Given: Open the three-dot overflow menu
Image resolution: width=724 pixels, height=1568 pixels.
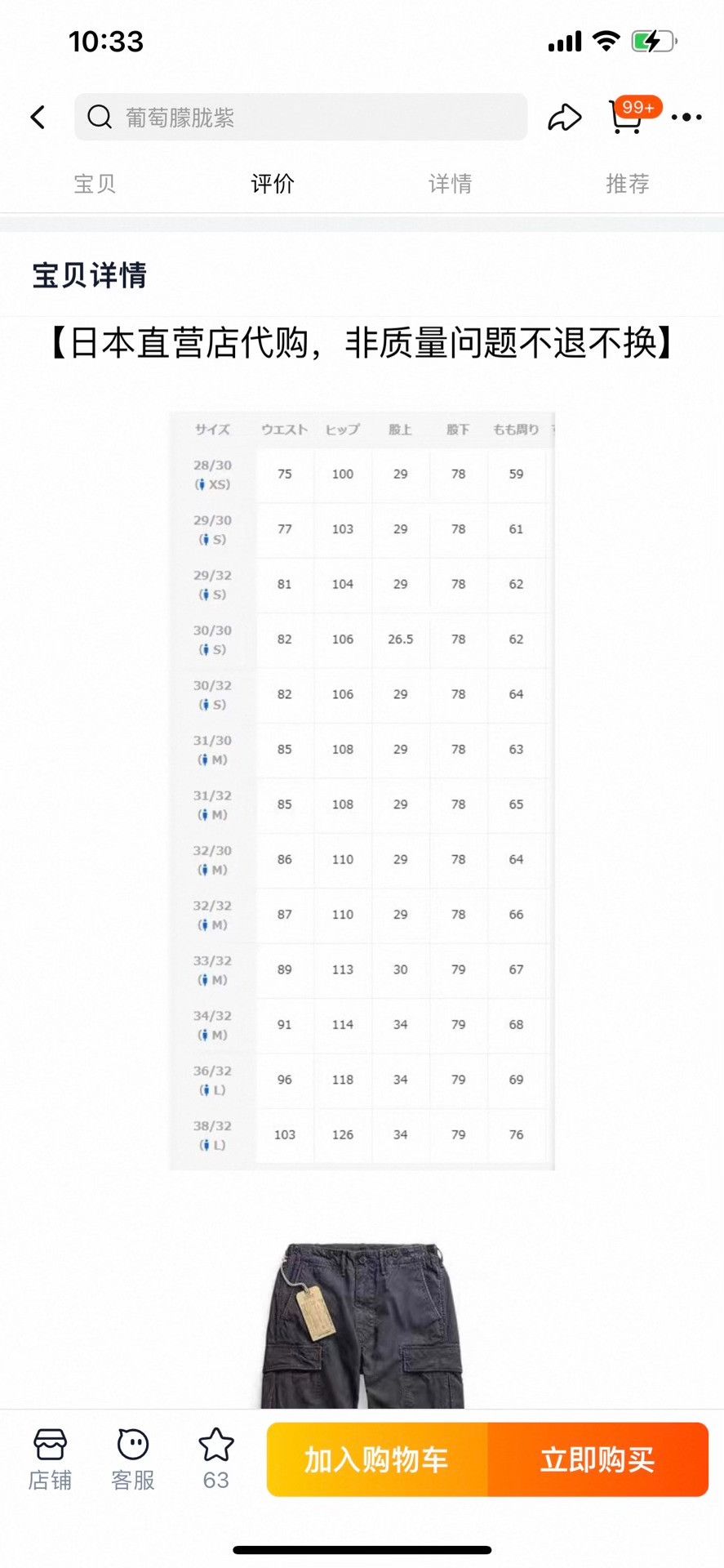Looking at the screenshot, I should (686, 118).
